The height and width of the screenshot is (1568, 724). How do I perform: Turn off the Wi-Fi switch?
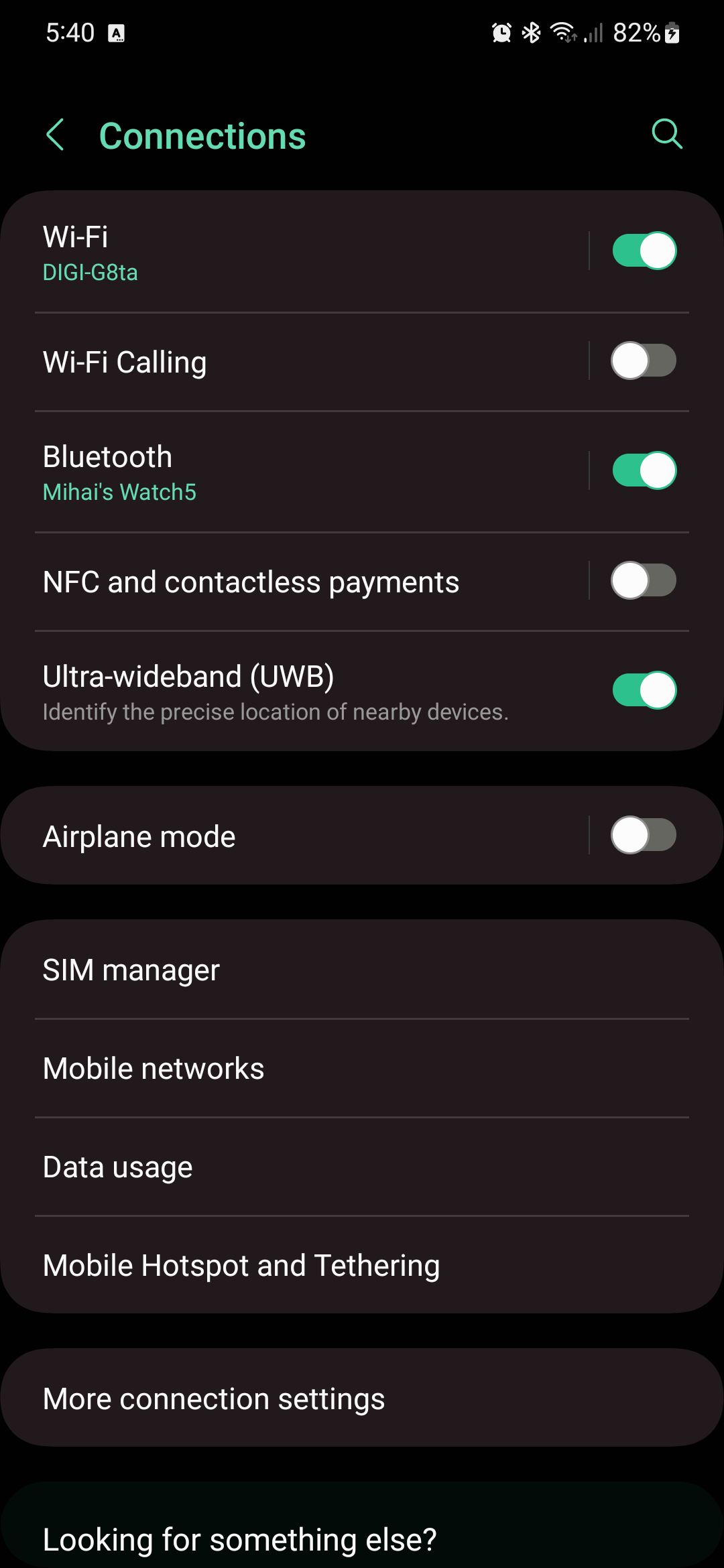[x=644, y=251]
